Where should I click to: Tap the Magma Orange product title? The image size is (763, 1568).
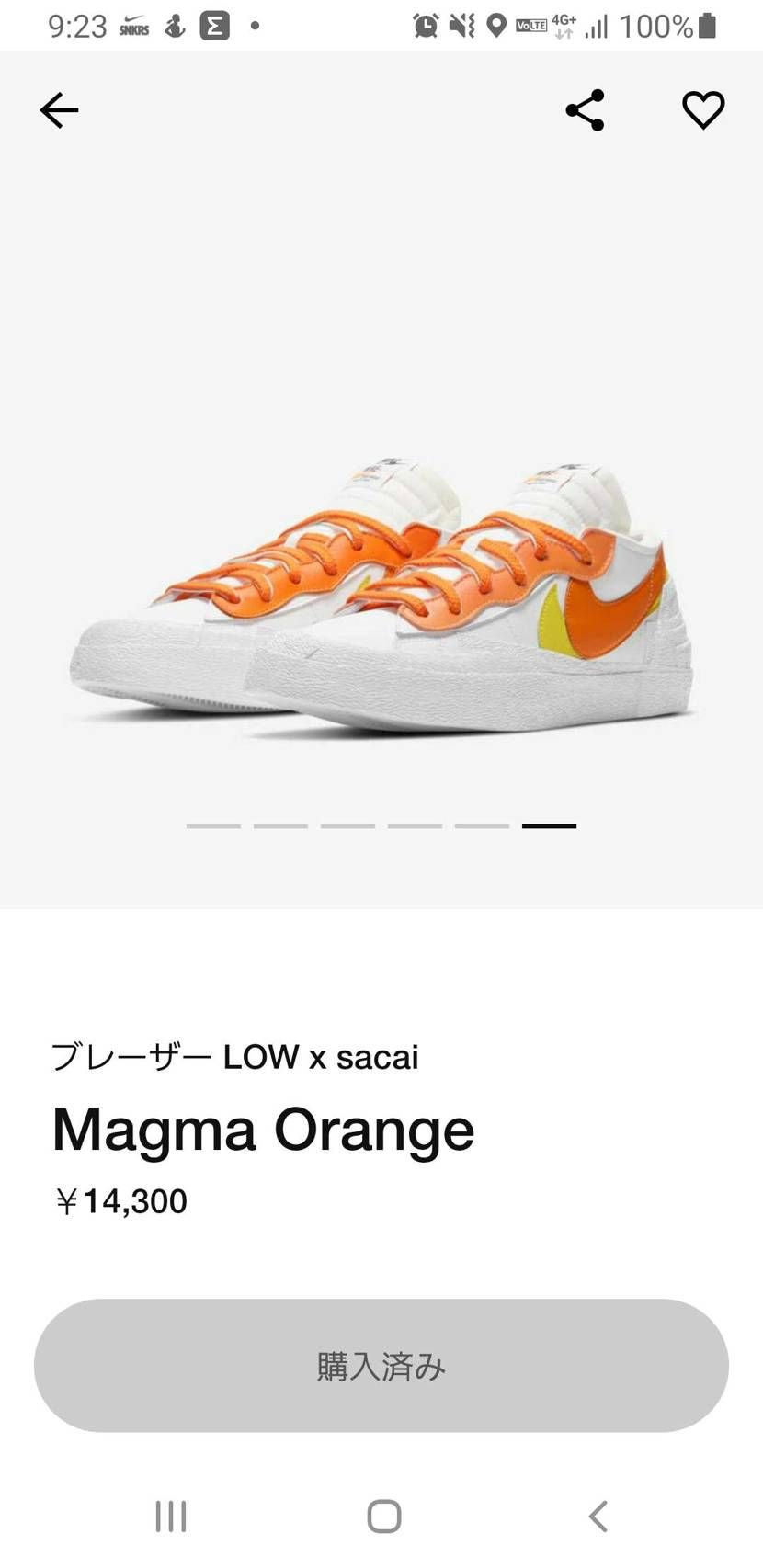(260, 1131)
